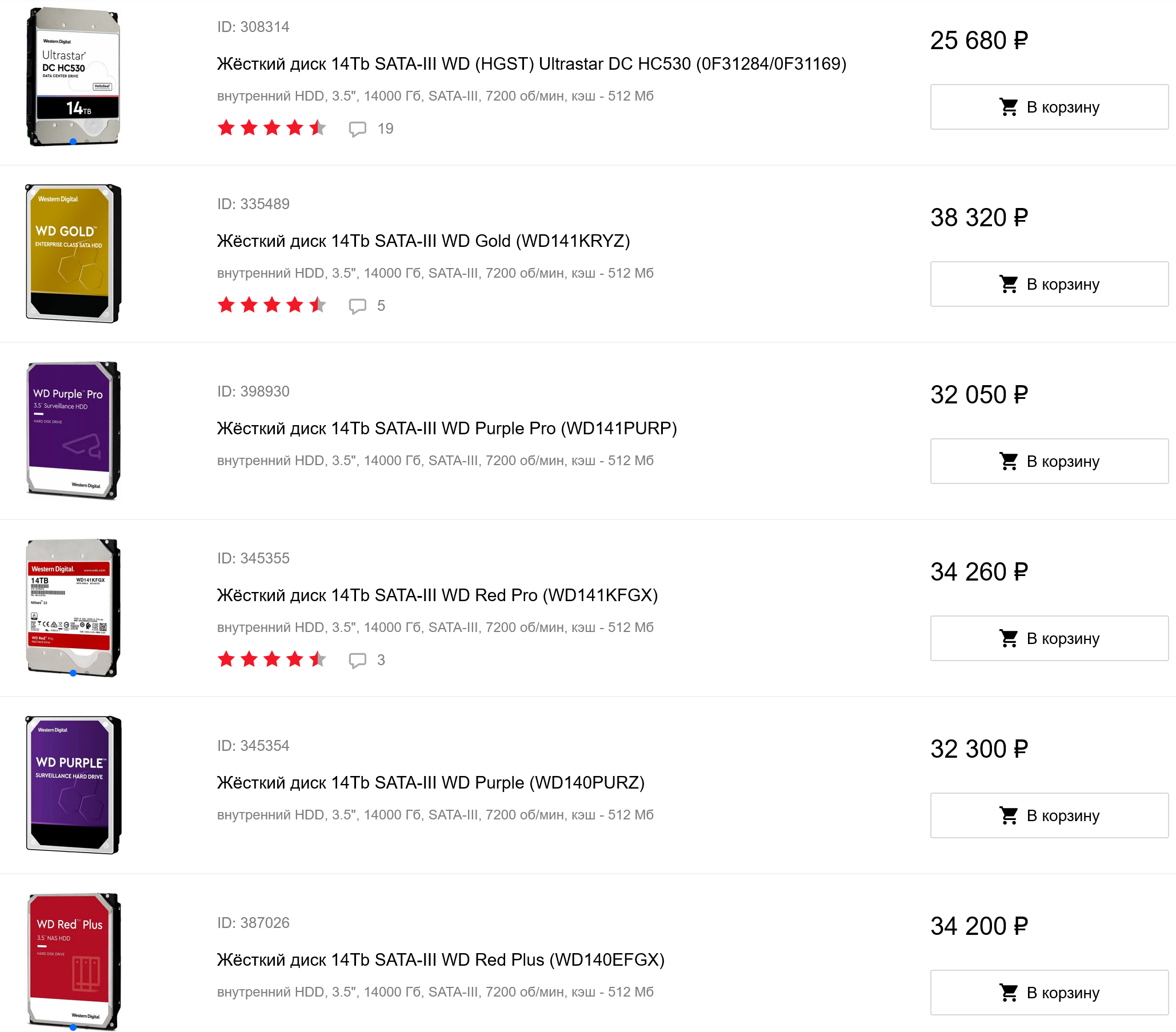View the 3 reviews for WD Red Pro
The height and width of the screenshot is (1032, 1176).
click(367, 661)
